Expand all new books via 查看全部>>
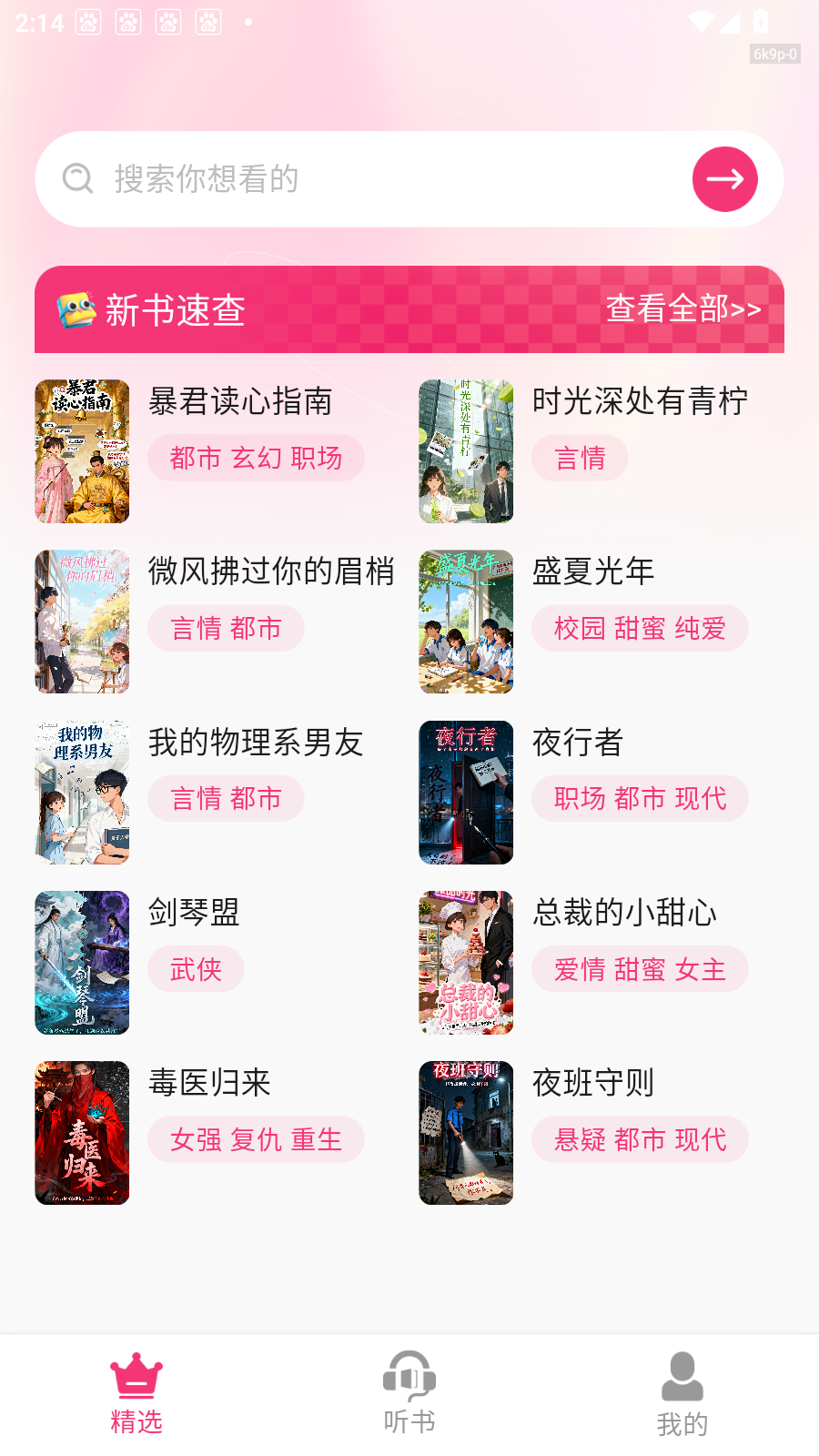This screenshot has width=819, height=1456. 682,309
